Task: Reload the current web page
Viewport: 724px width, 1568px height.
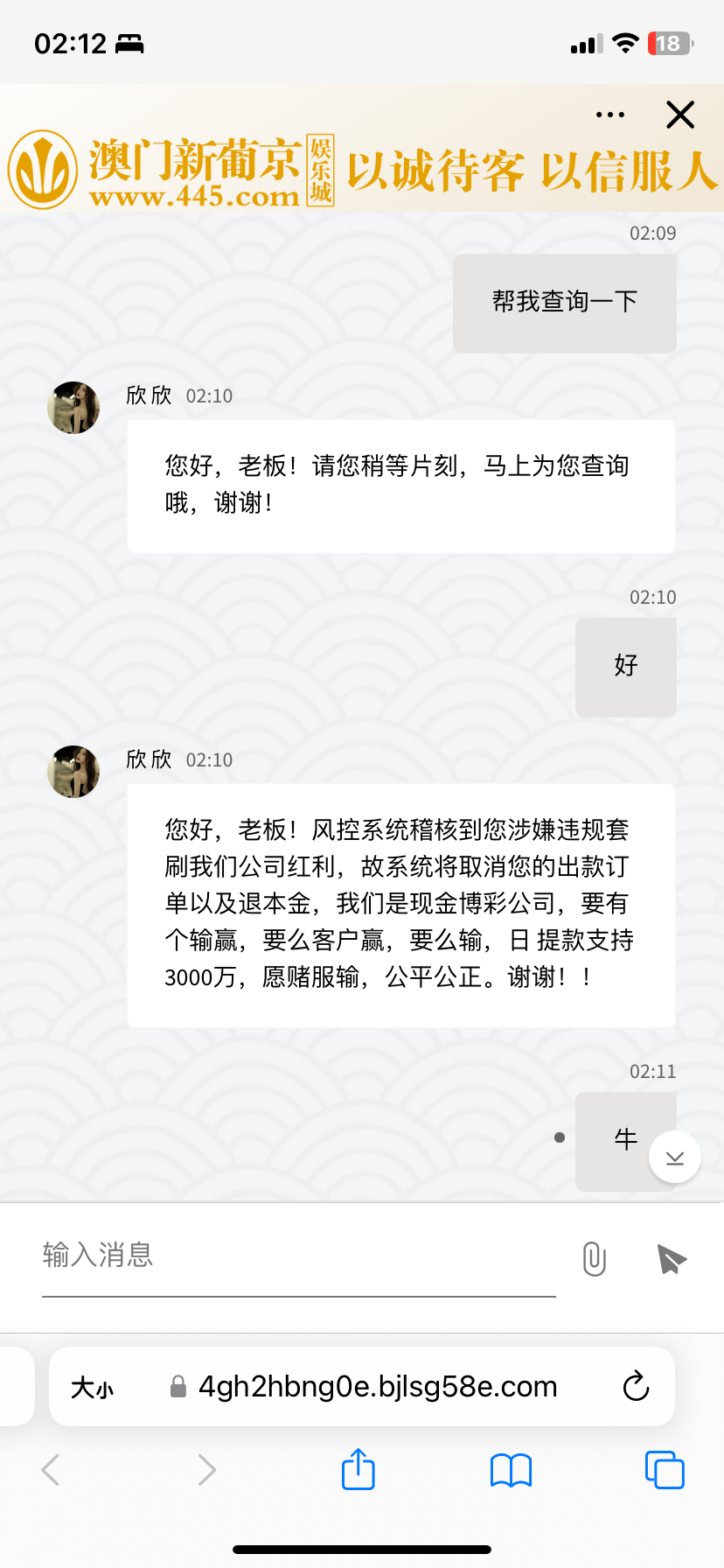Action: click(636, 1386)
